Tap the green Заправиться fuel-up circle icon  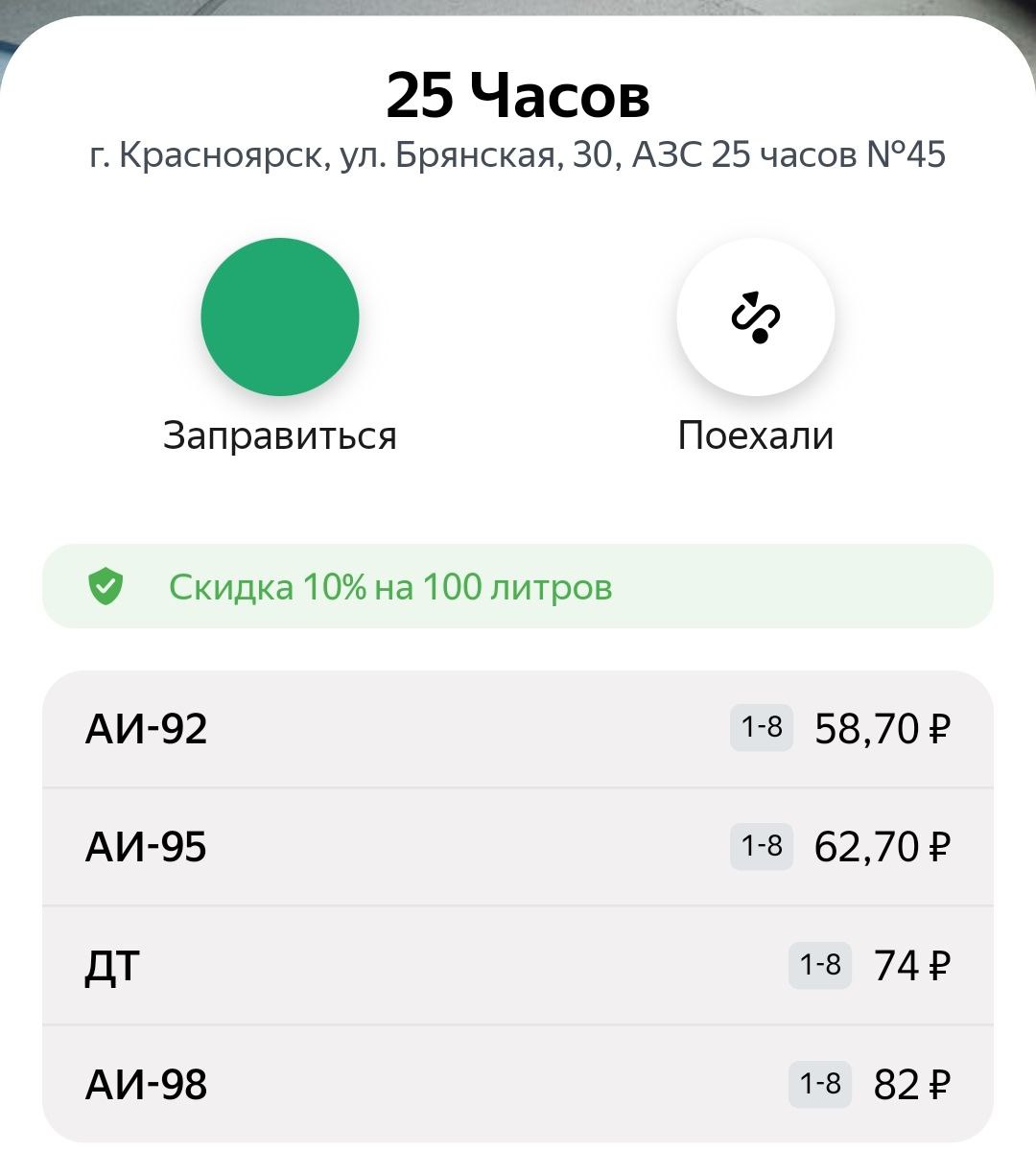click(279, 317)
